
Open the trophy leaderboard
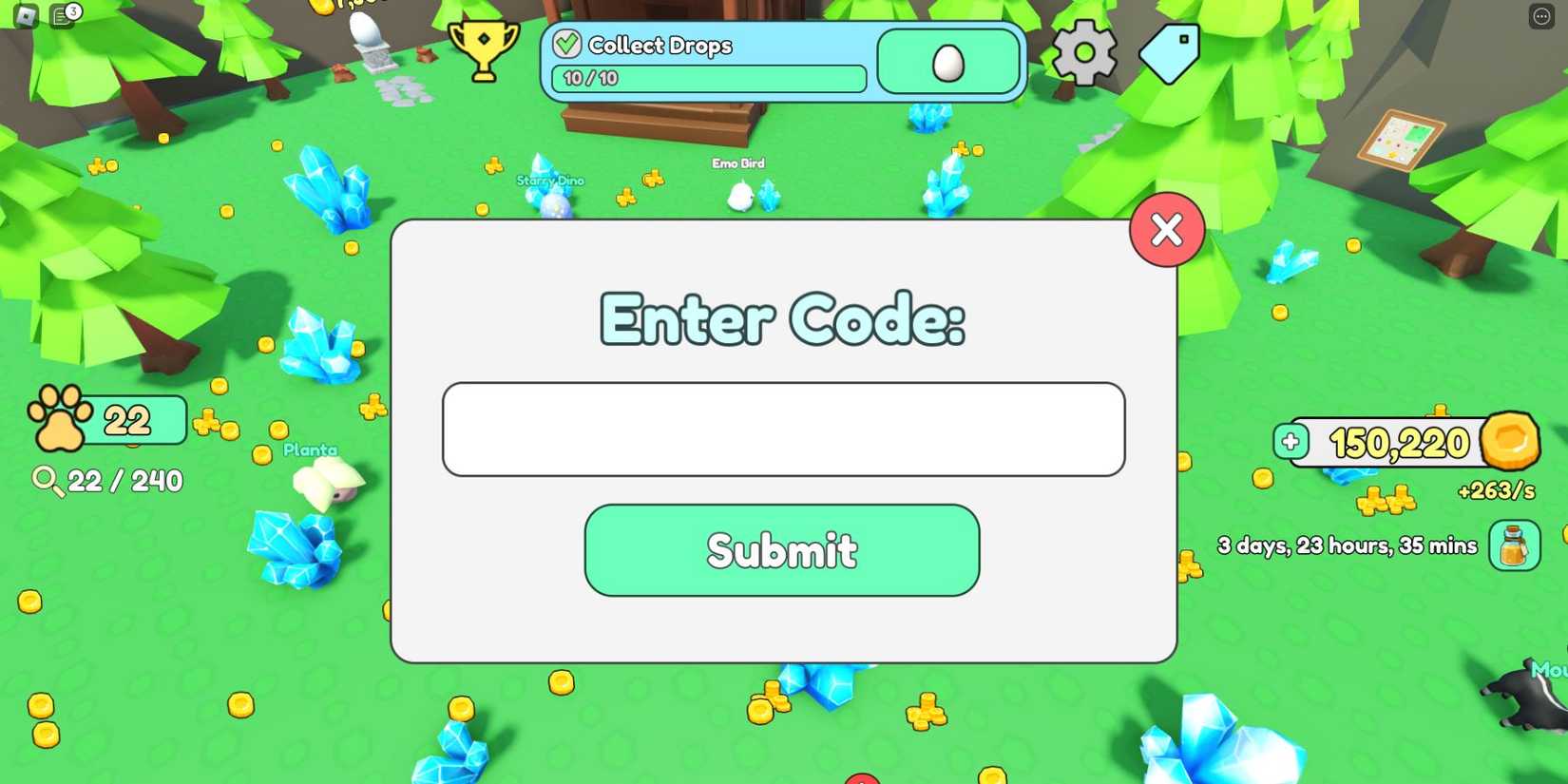point(484,49)
